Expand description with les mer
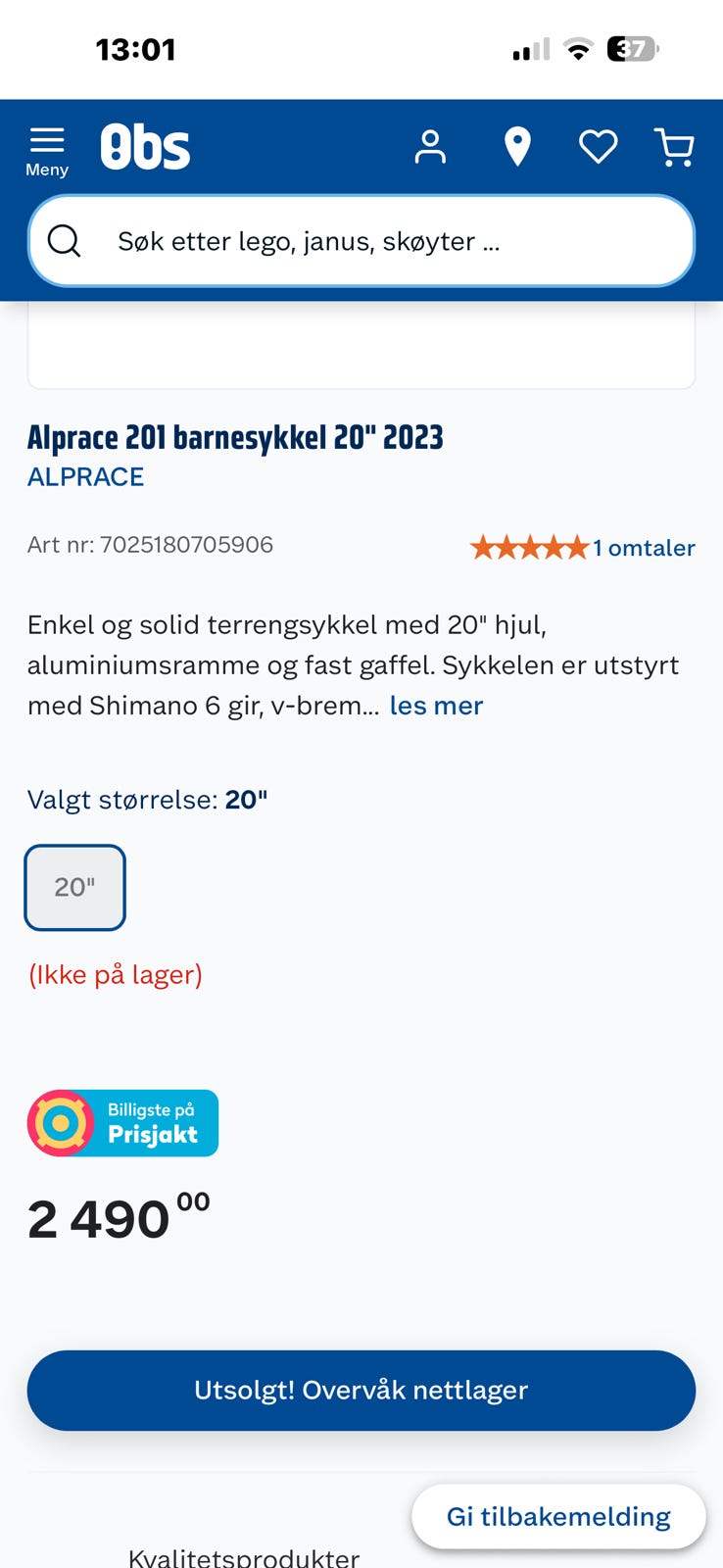Image resolution: width=723 pixels, height=1568 pixels. coord(435,705)
